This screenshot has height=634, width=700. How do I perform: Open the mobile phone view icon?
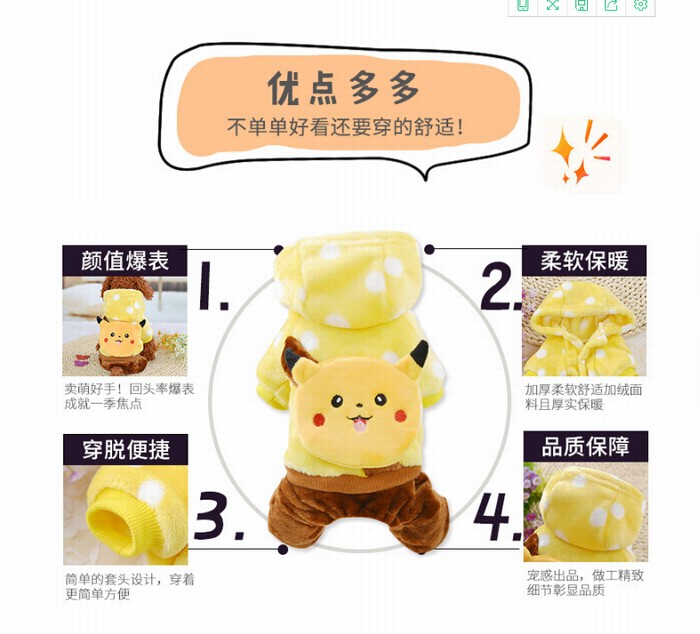coord(522,5)
